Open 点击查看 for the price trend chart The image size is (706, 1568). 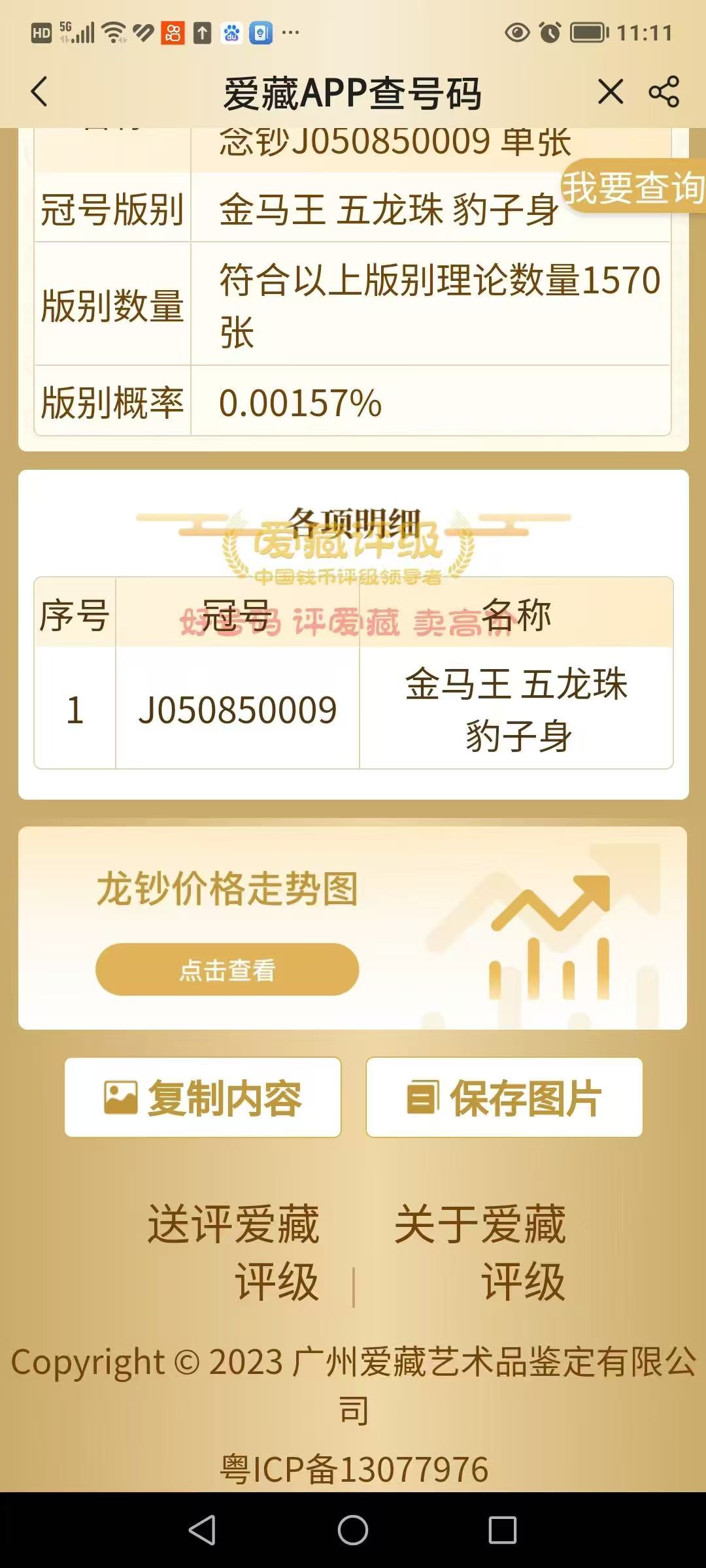tap(227, 970)
